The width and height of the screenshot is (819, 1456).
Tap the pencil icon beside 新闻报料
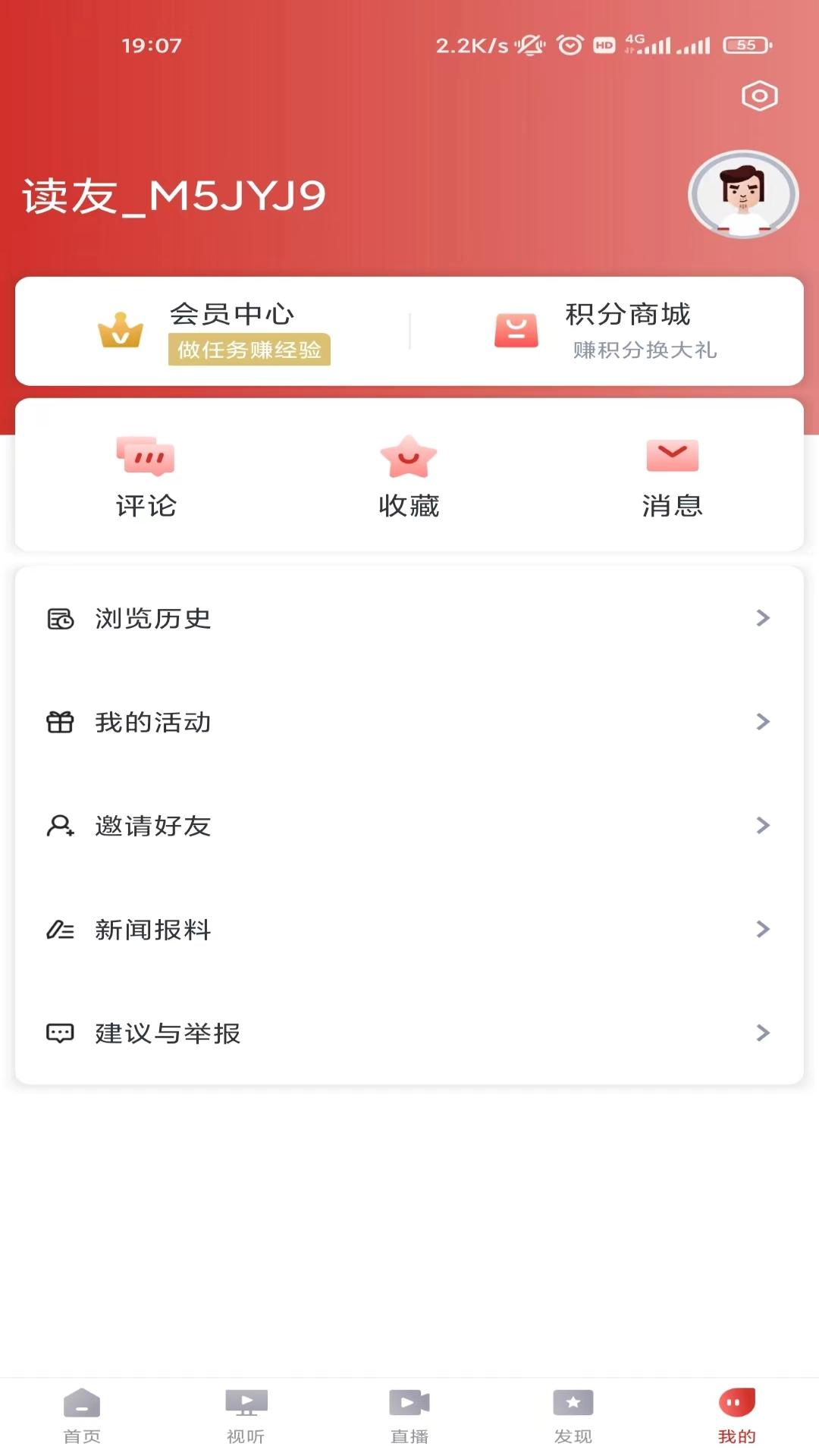tap(60, 930)
